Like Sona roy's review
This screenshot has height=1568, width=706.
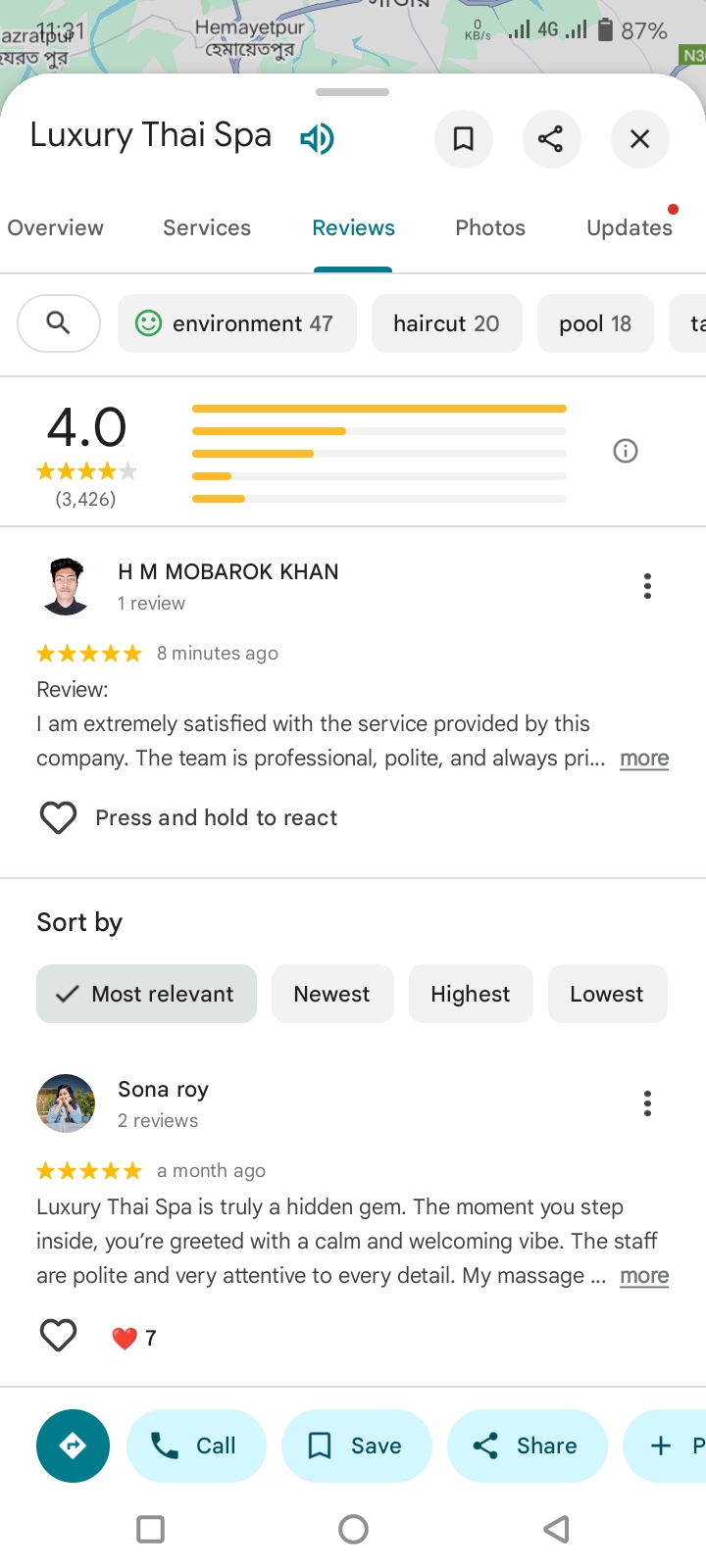point(58,1336)
